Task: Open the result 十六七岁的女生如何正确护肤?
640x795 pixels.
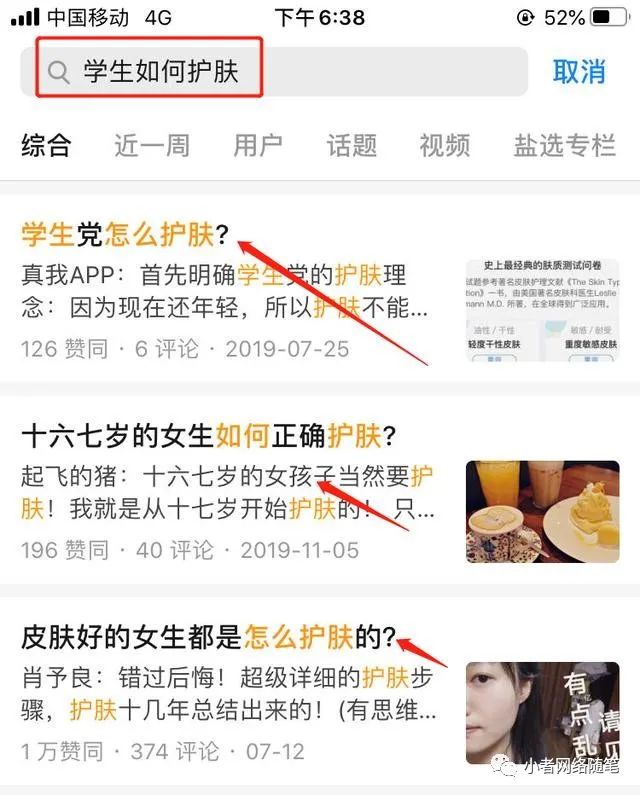Action: tap(208, 436)
